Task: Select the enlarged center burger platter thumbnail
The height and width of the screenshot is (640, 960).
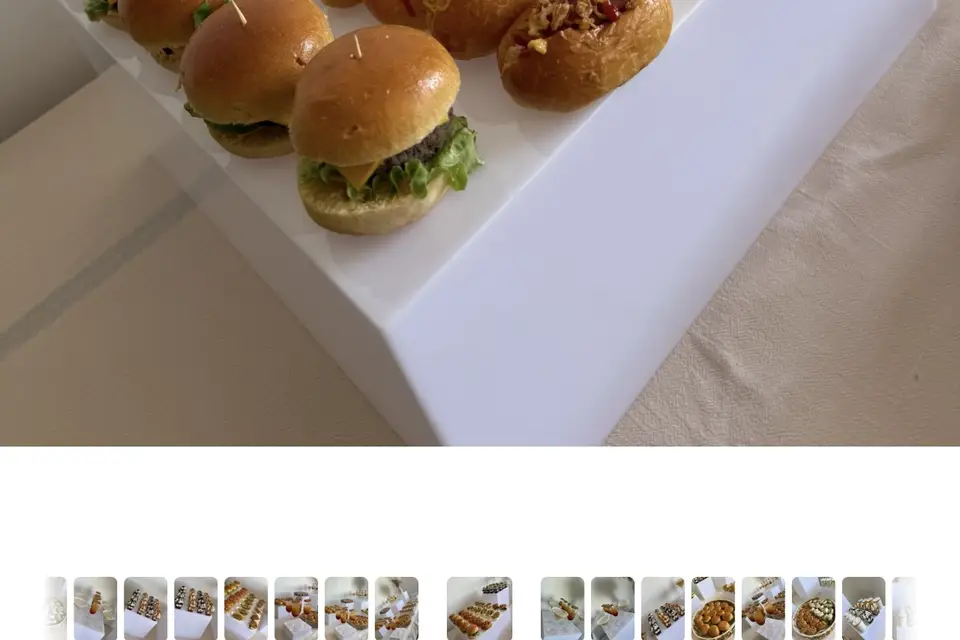Action: 479,608
